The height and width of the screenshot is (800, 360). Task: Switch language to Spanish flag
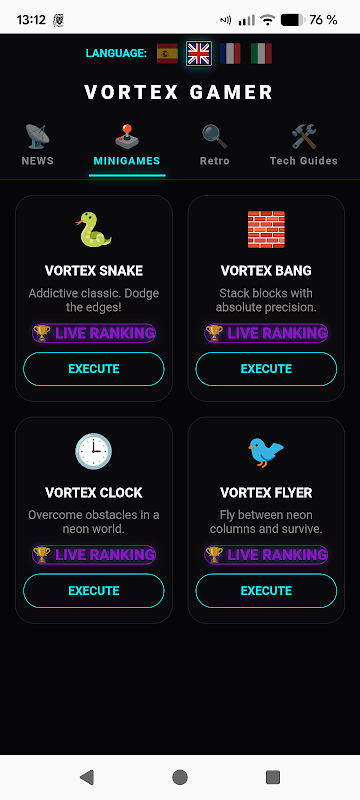tap(167, 54)
